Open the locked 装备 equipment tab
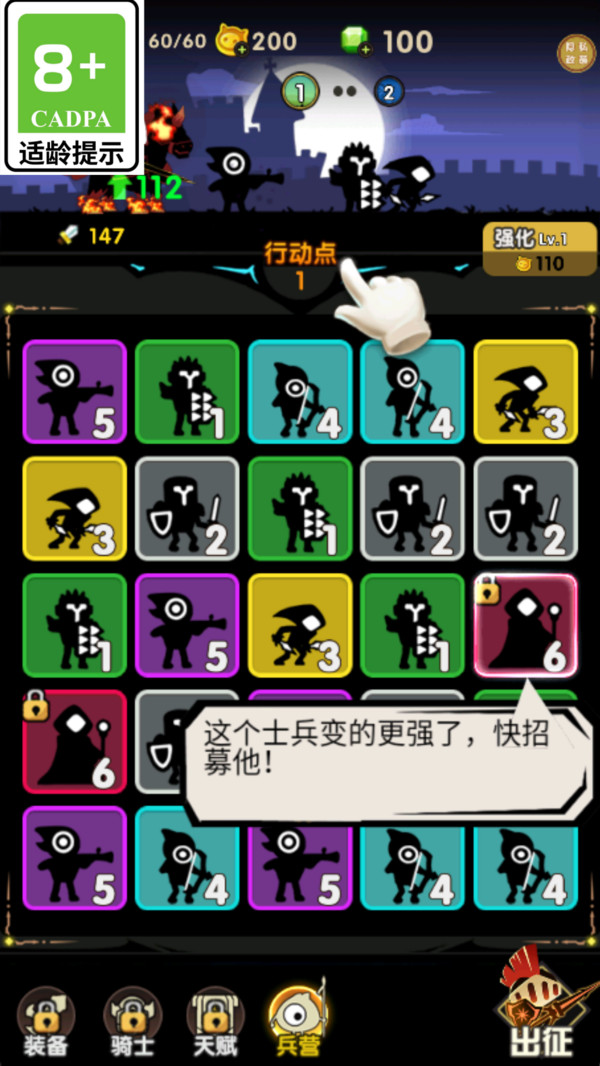 [x=47, y=1022]
